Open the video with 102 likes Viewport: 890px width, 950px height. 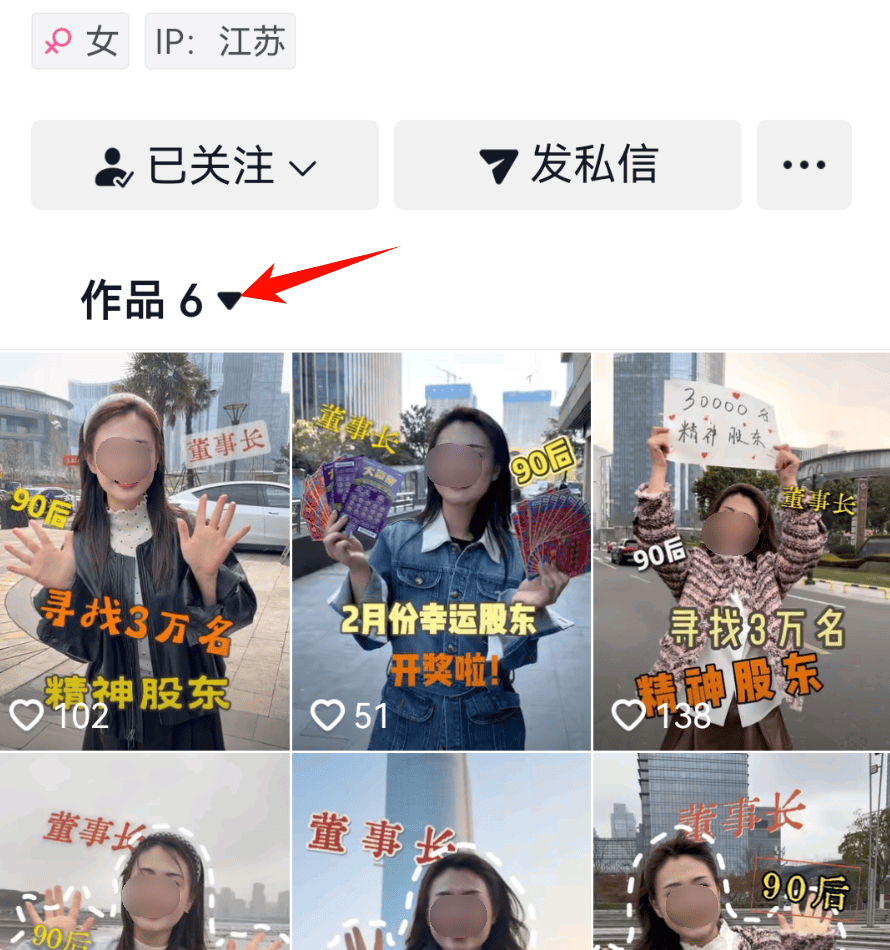[145, 550]
